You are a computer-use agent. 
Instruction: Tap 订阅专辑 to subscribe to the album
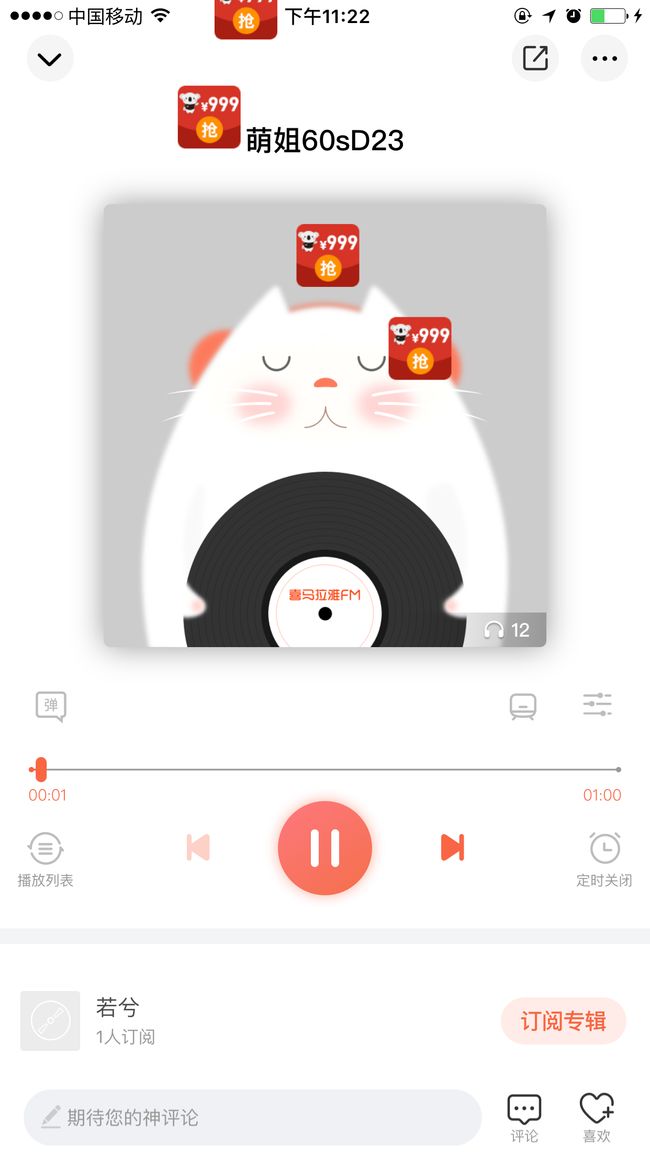click(x=563, y=1021)
